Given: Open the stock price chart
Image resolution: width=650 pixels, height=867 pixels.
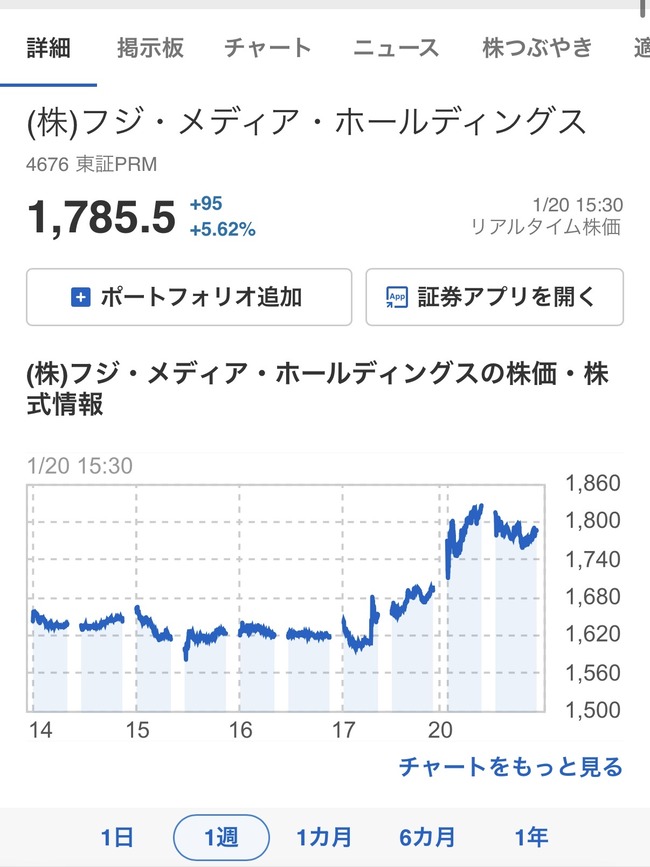Looking at the screenshot, I should click(286, 598).
